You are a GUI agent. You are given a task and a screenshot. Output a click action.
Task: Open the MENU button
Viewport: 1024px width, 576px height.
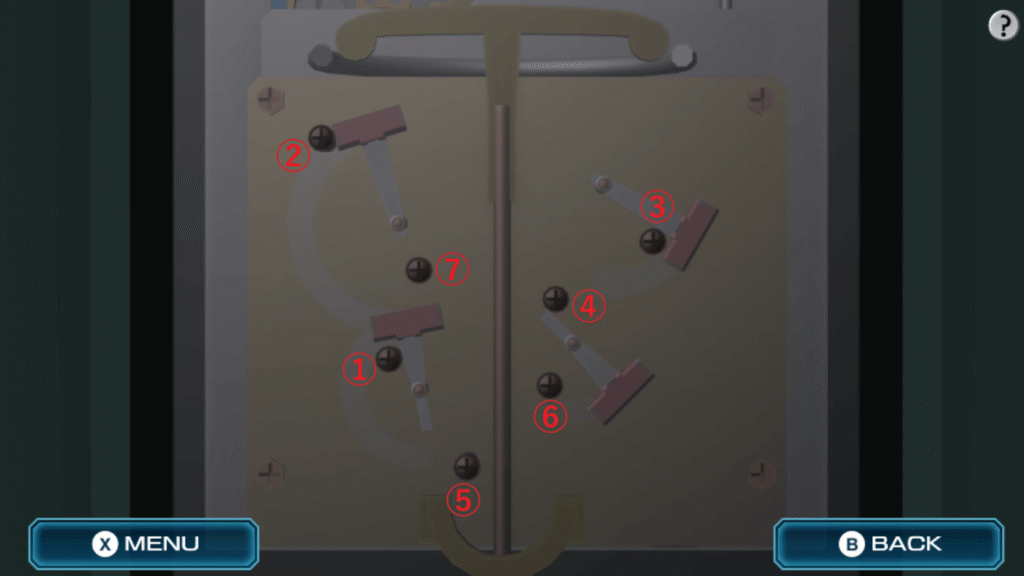click(144, 544)
